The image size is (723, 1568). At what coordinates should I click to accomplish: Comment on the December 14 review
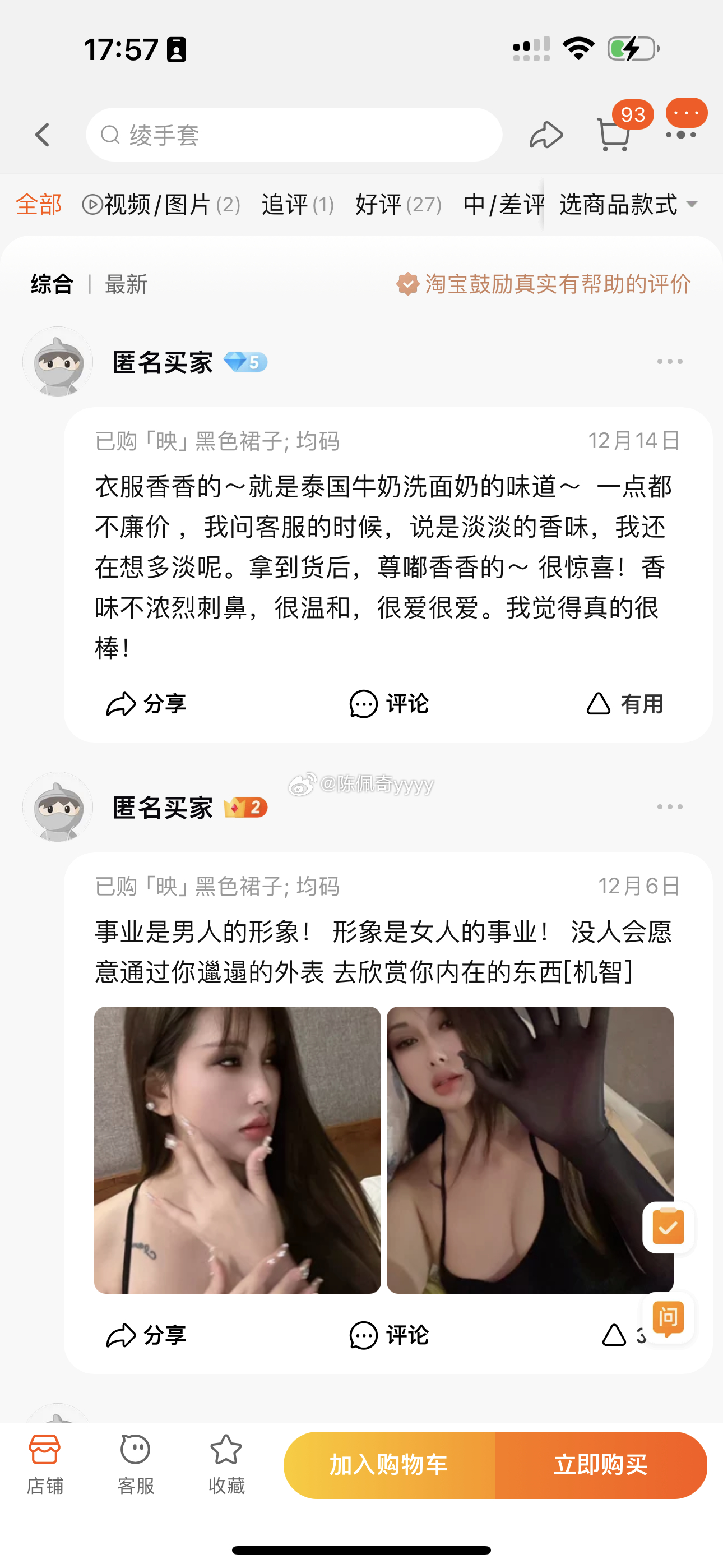[x=390, y=704]
